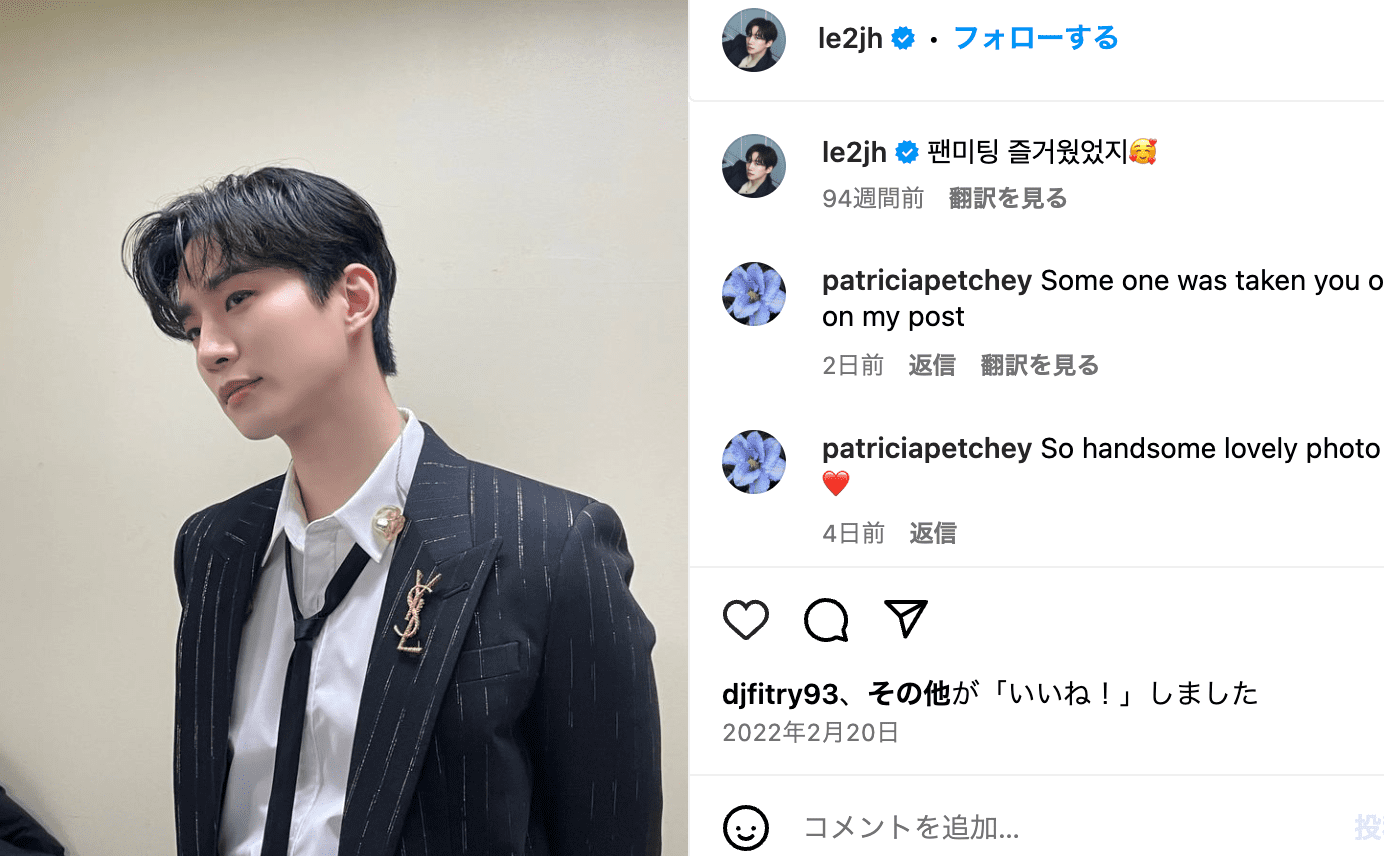Open the emoji picker smiley icon
This screenshot has height=856, width=1384.
tap(746, 828)
